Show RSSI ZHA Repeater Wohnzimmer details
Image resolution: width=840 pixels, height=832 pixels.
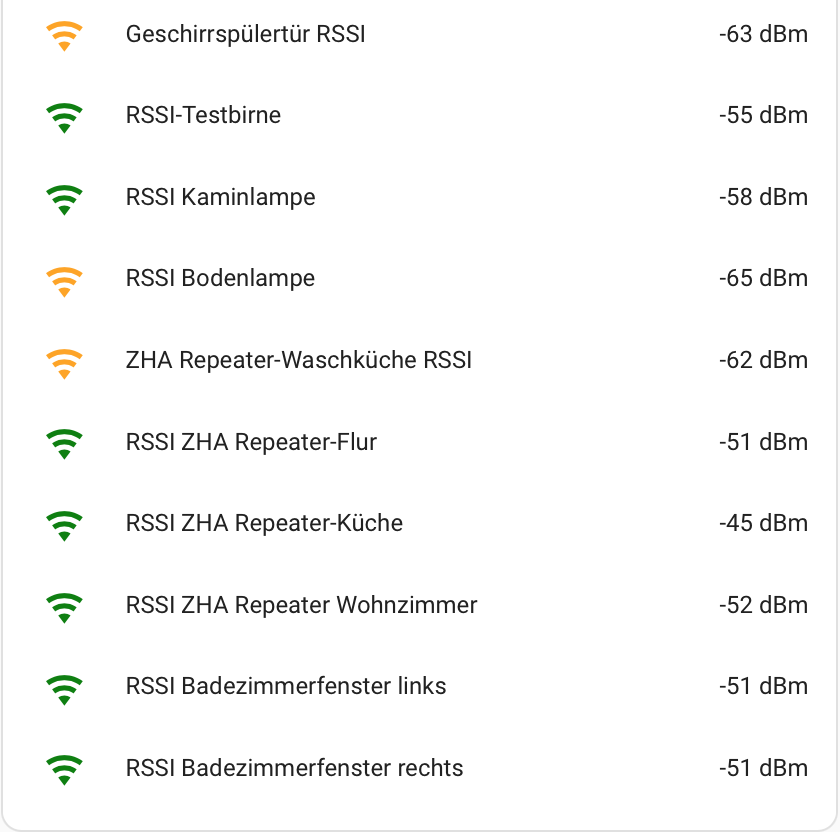click(302, 605)
